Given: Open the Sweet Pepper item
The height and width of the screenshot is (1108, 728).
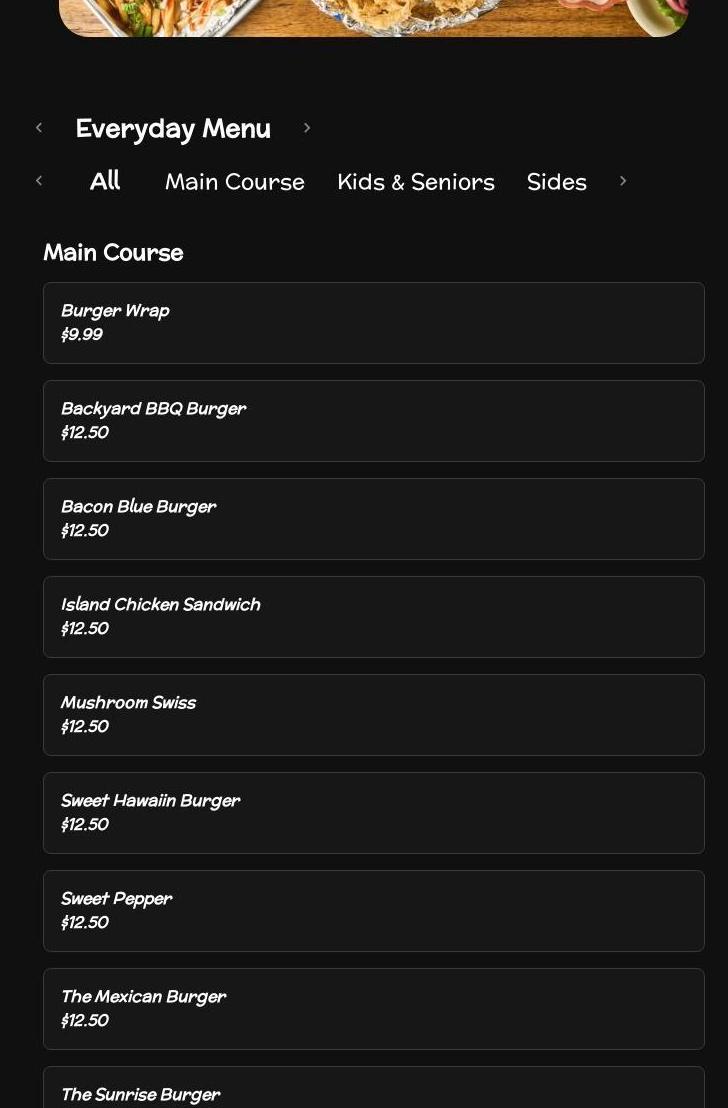Looking at the screenshot, I should coord(374,910).
